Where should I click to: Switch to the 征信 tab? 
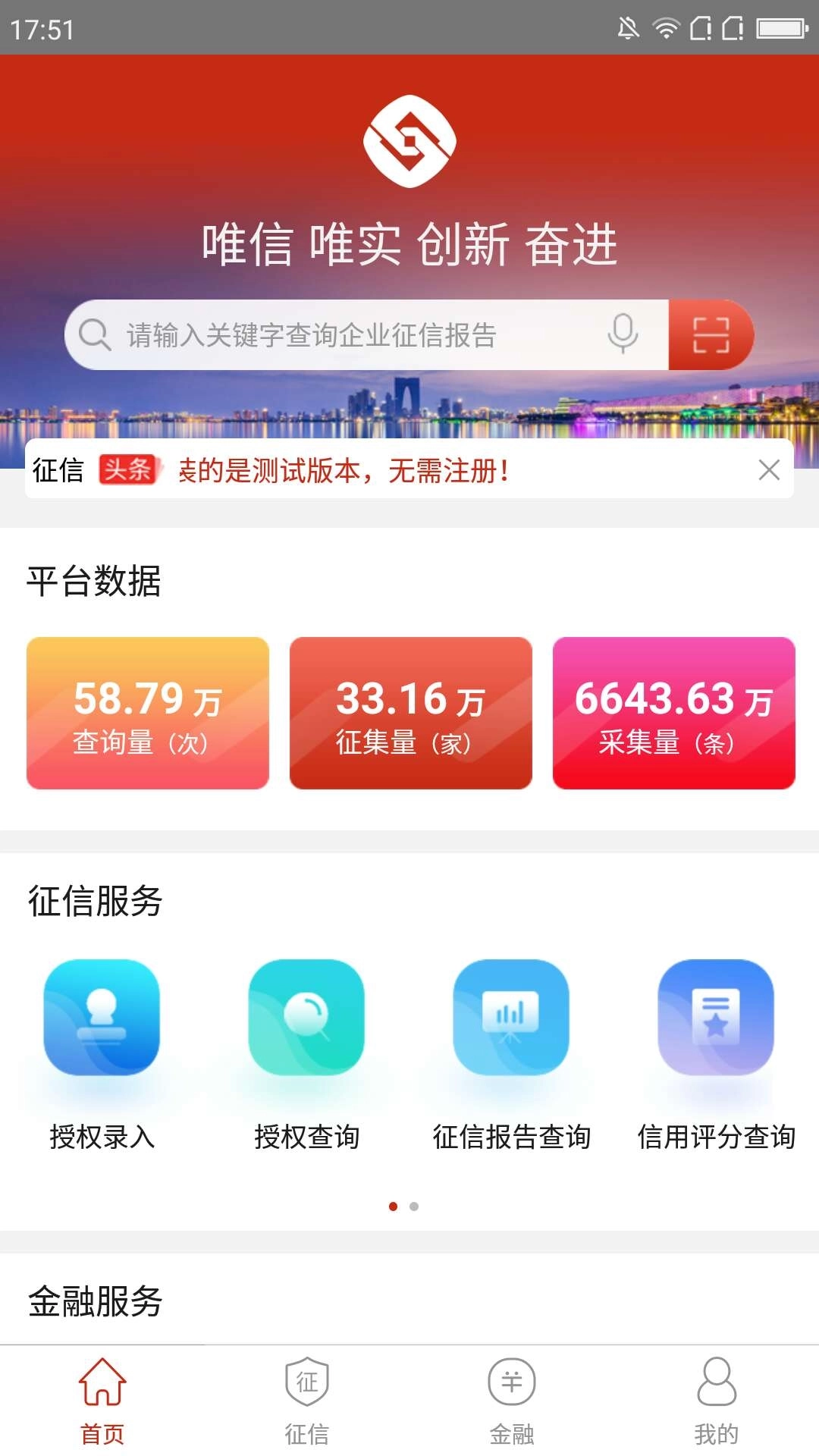pos(307,1407)
